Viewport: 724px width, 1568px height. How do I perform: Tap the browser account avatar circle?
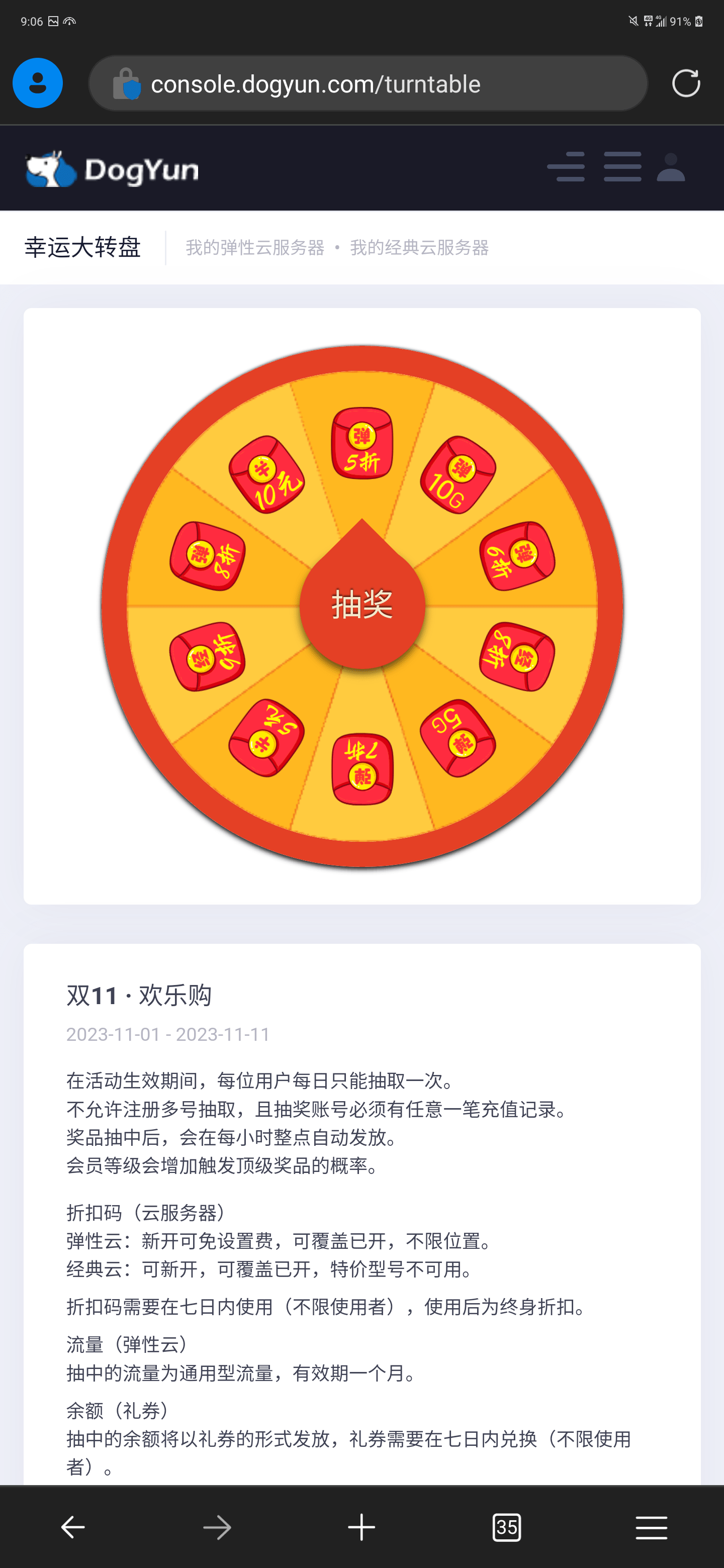[37, 83]
